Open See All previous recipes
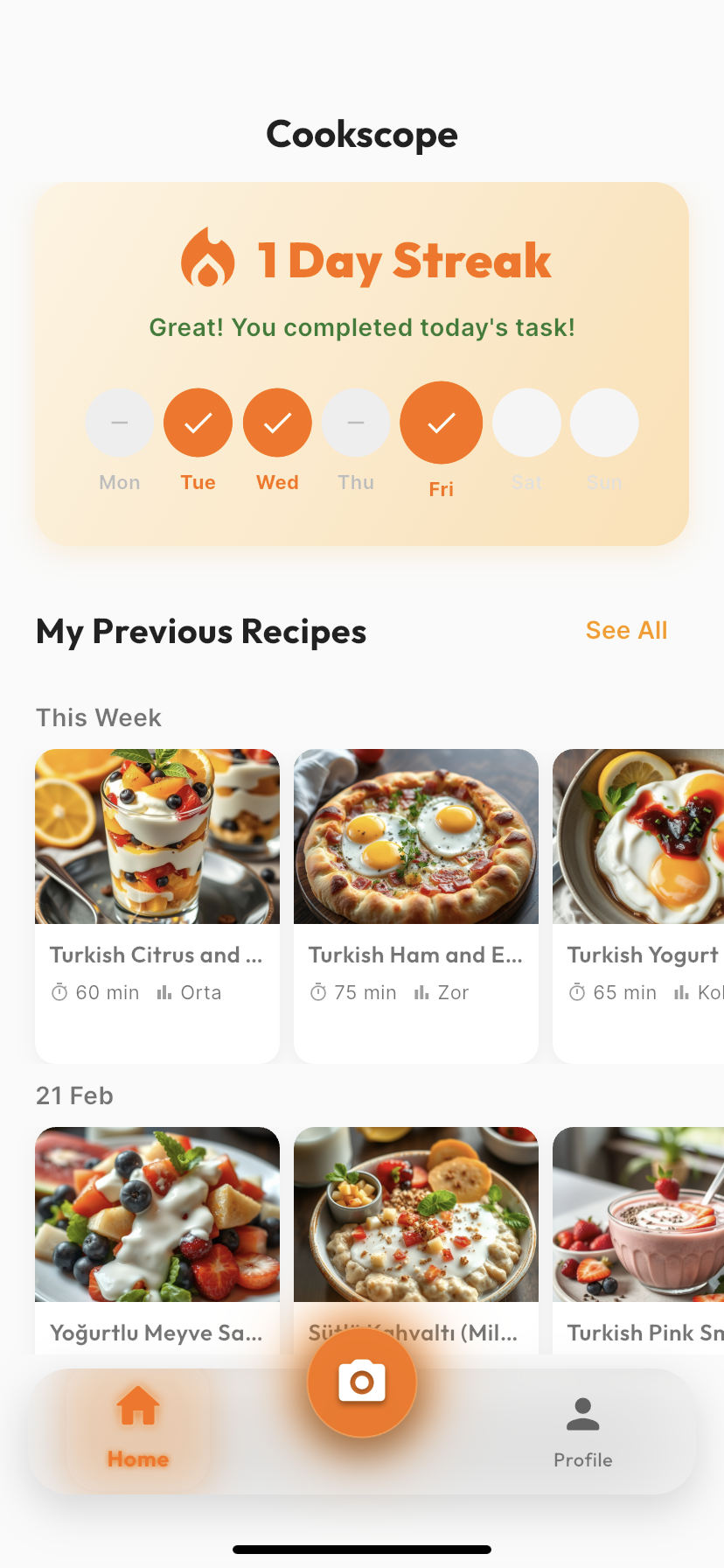The image size is (724, 1568). pyautogui.click(x=626, y=630)
